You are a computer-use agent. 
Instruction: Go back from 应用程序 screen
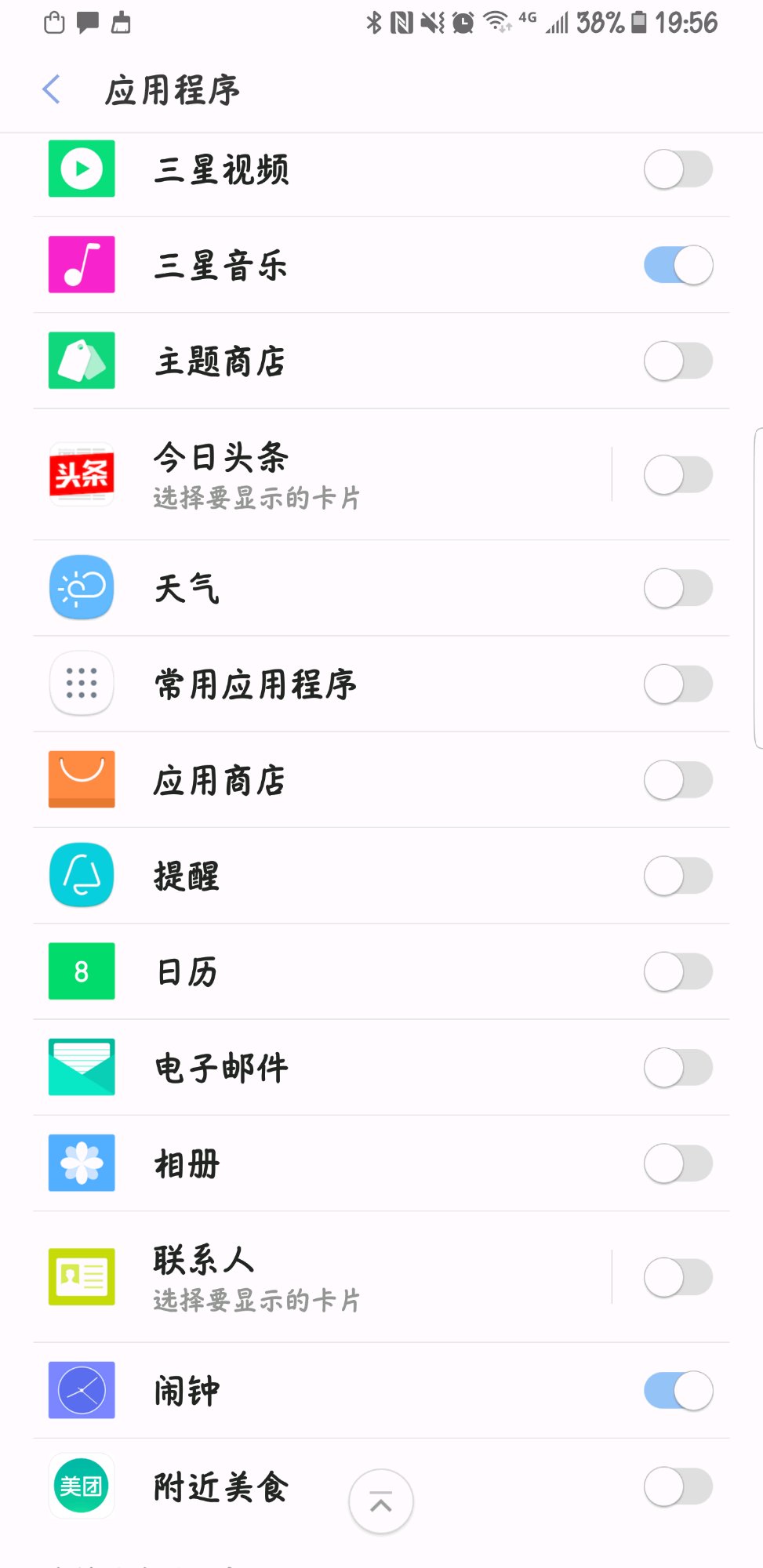point(52,89)
